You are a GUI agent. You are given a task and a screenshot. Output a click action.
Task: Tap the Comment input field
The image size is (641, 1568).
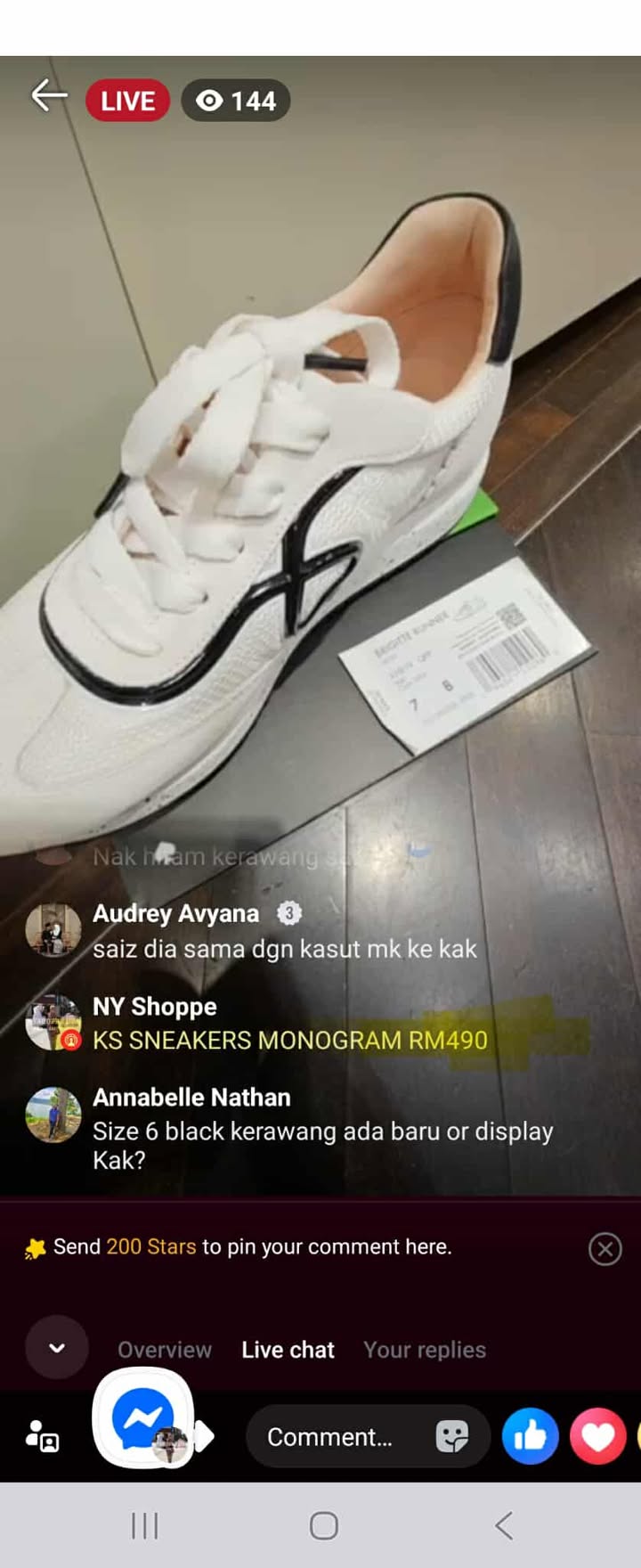coord(329,1437)
